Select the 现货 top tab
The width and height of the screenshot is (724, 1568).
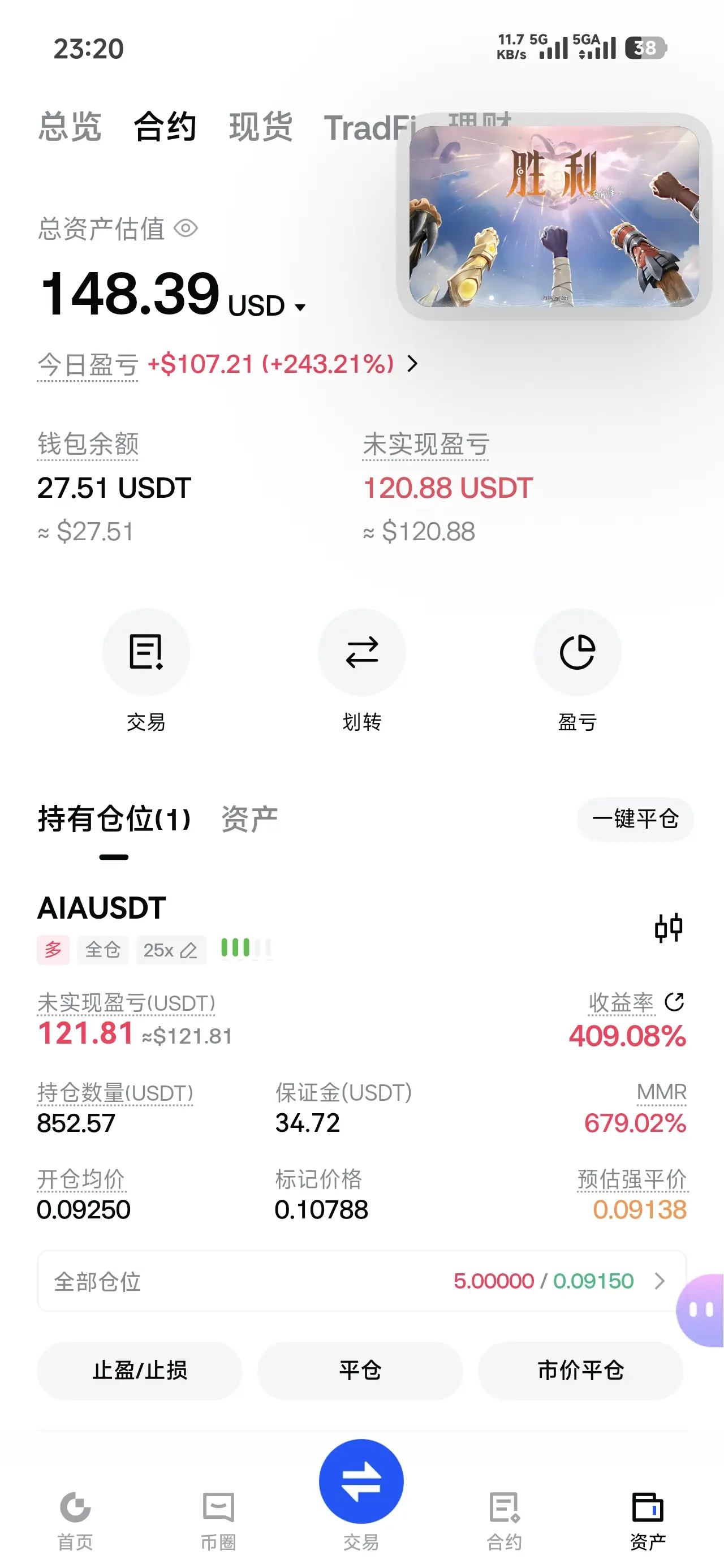tap(261, 127)
